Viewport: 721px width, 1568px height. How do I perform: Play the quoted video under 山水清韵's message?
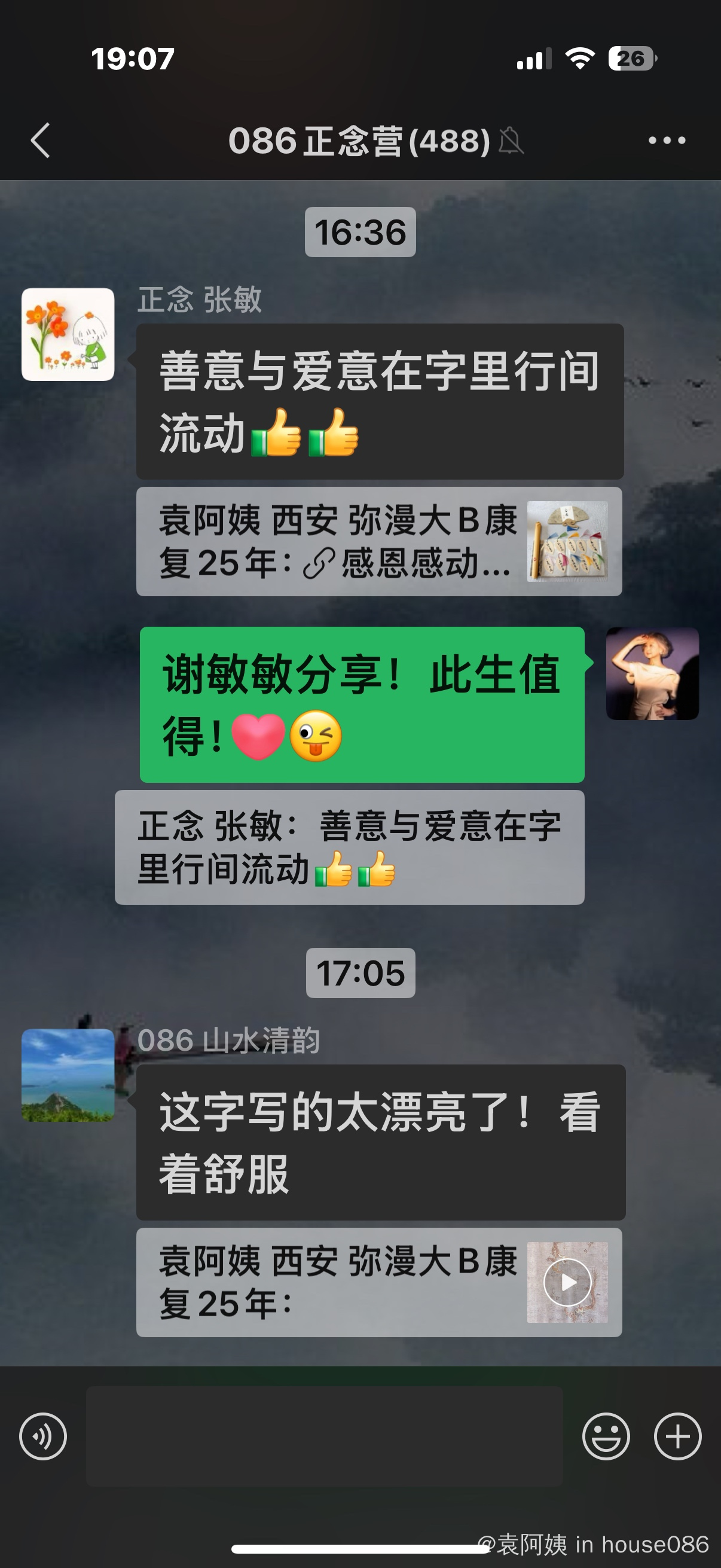pos(567,1282)
